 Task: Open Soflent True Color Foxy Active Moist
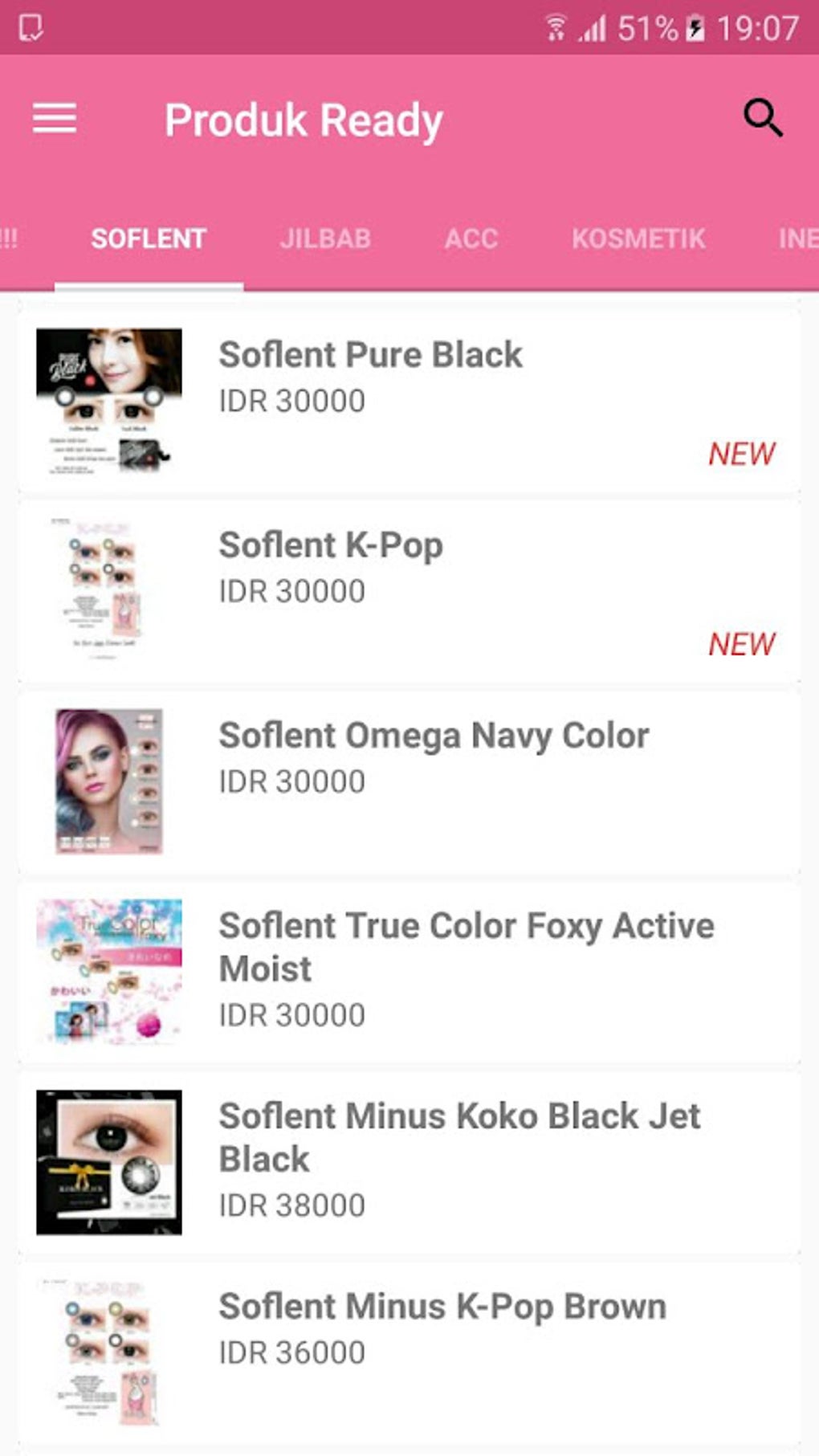point(409,971)
